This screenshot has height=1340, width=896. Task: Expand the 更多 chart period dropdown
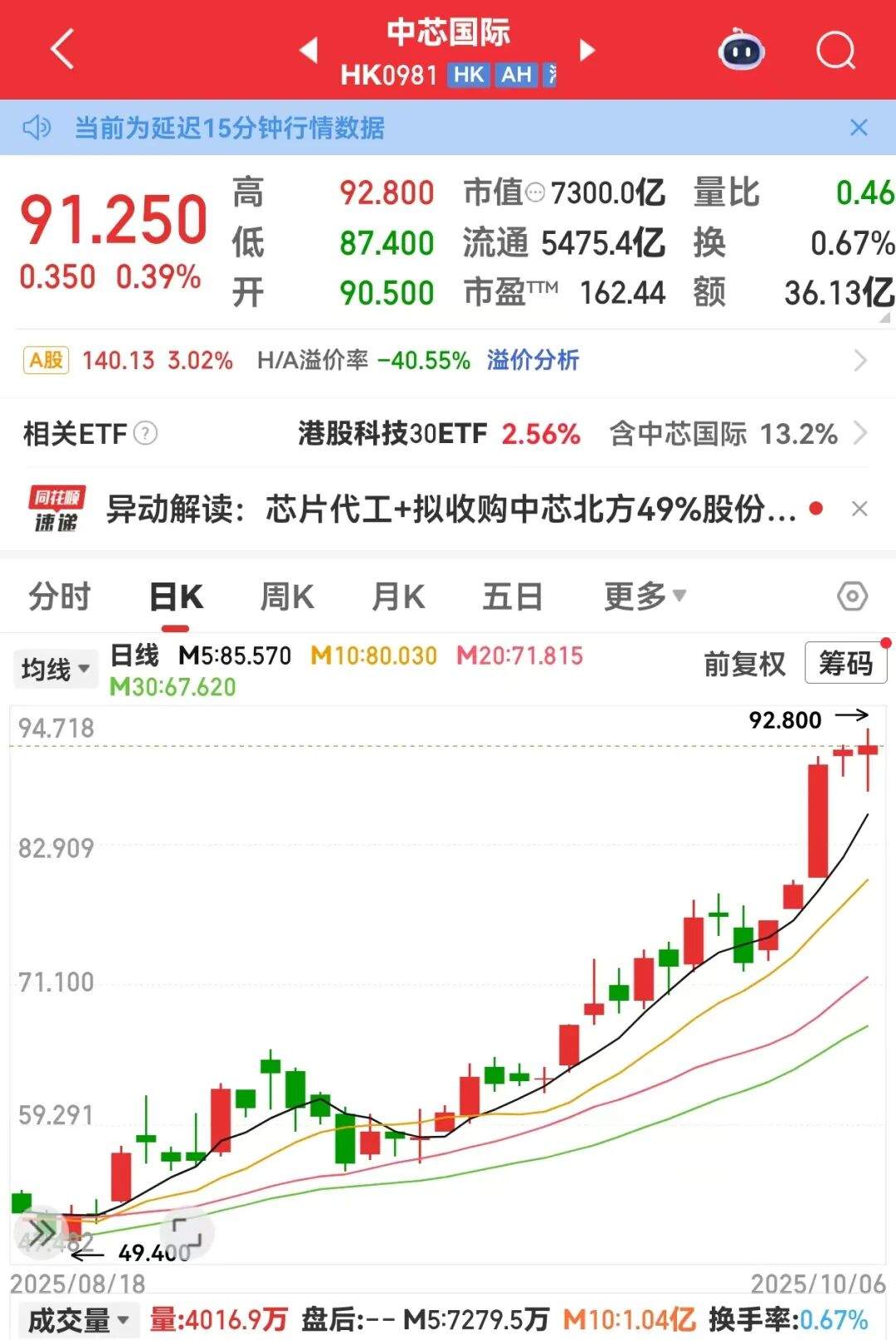645,596
